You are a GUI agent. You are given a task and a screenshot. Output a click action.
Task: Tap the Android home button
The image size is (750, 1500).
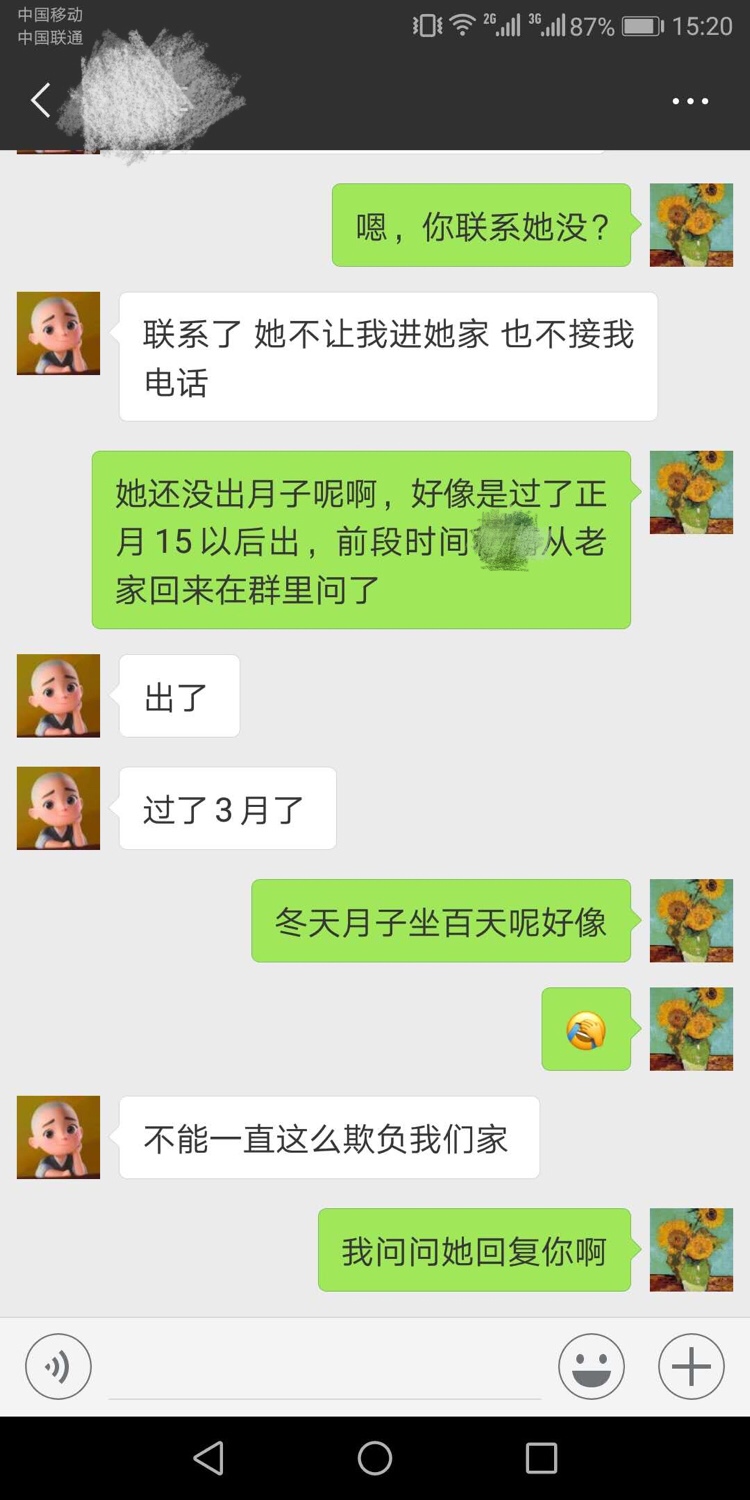(375, 1459)
